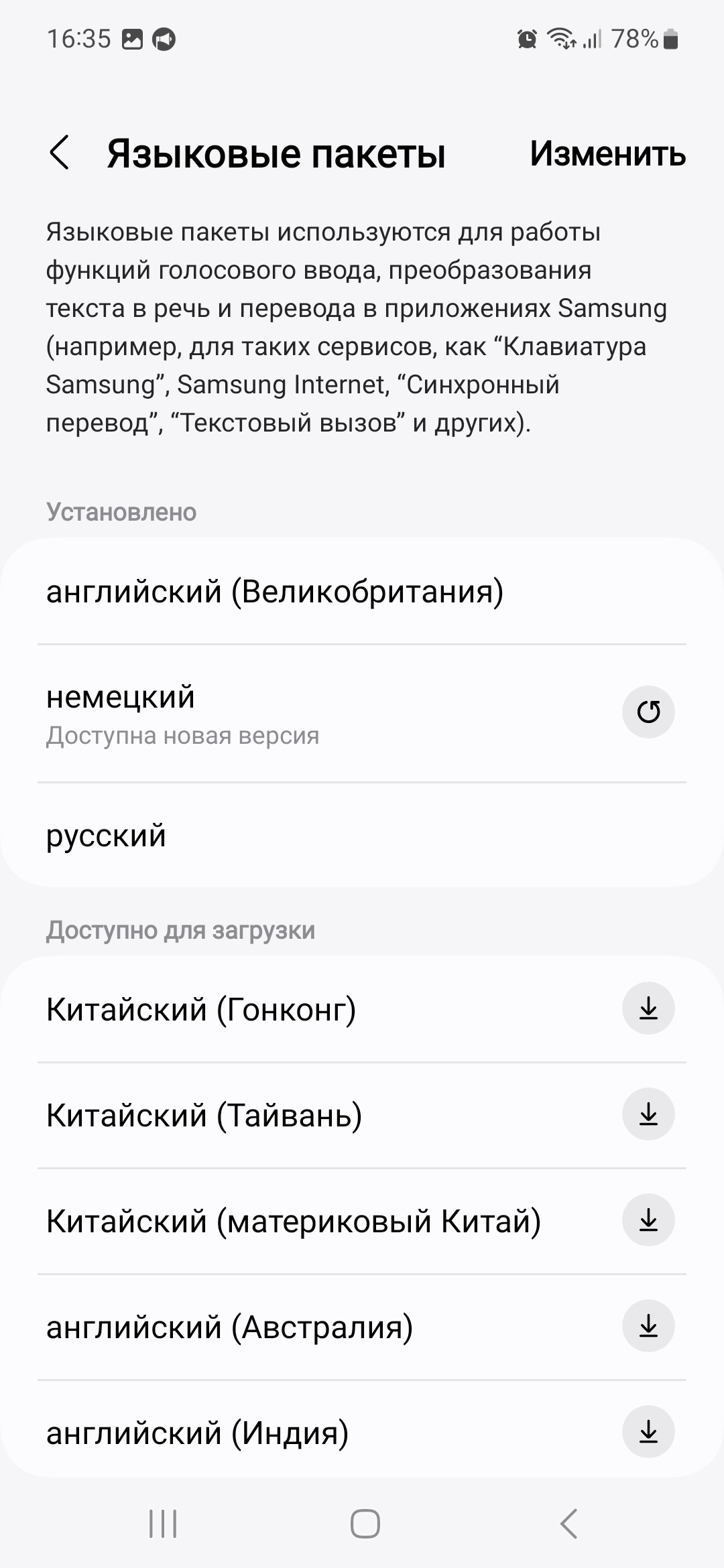Screen dimensions: 724x1568
Task: Open the английский (Великобритания) row
Action: click(362, 592)
